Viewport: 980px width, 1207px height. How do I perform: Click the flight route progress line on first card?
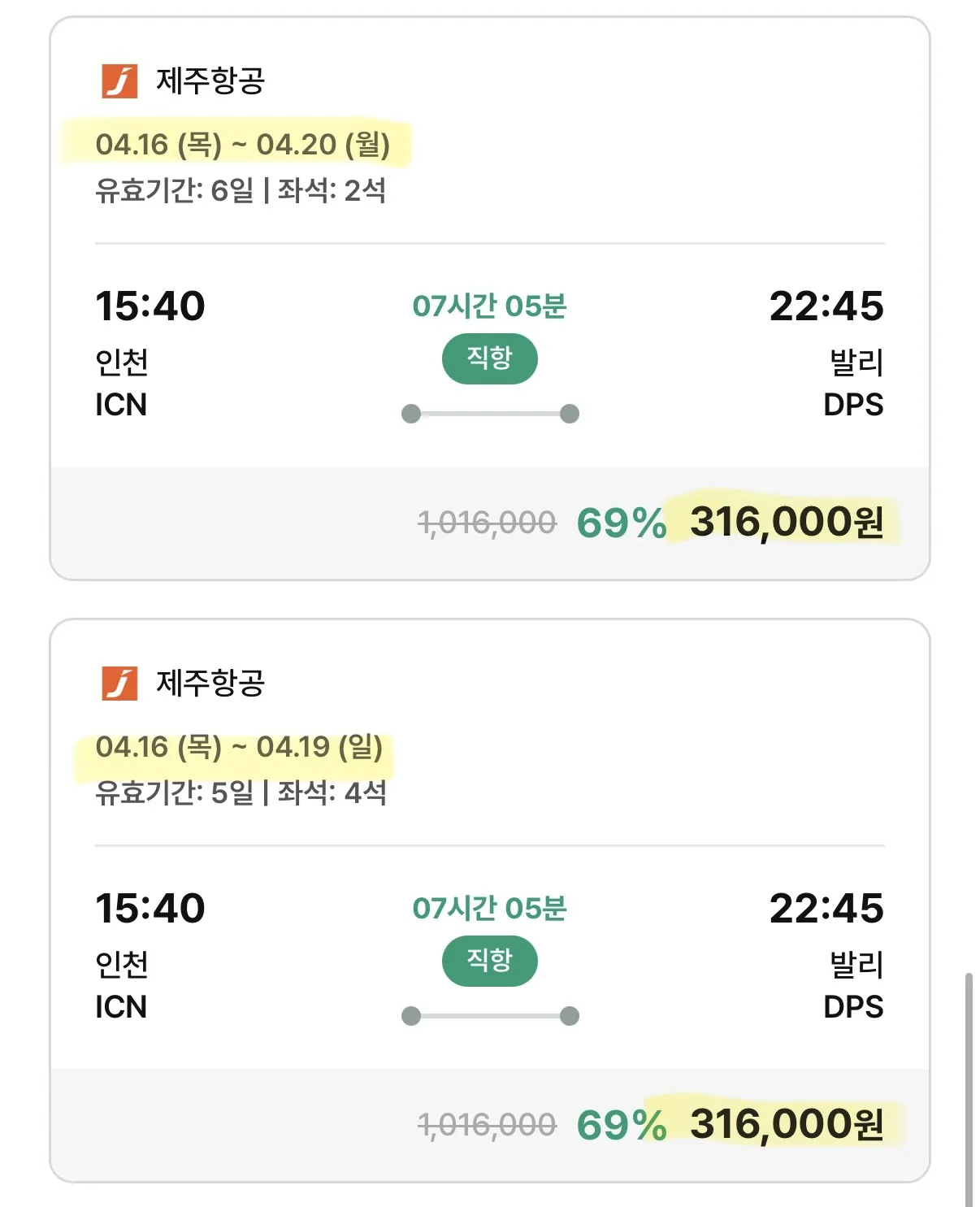(489, 412)
